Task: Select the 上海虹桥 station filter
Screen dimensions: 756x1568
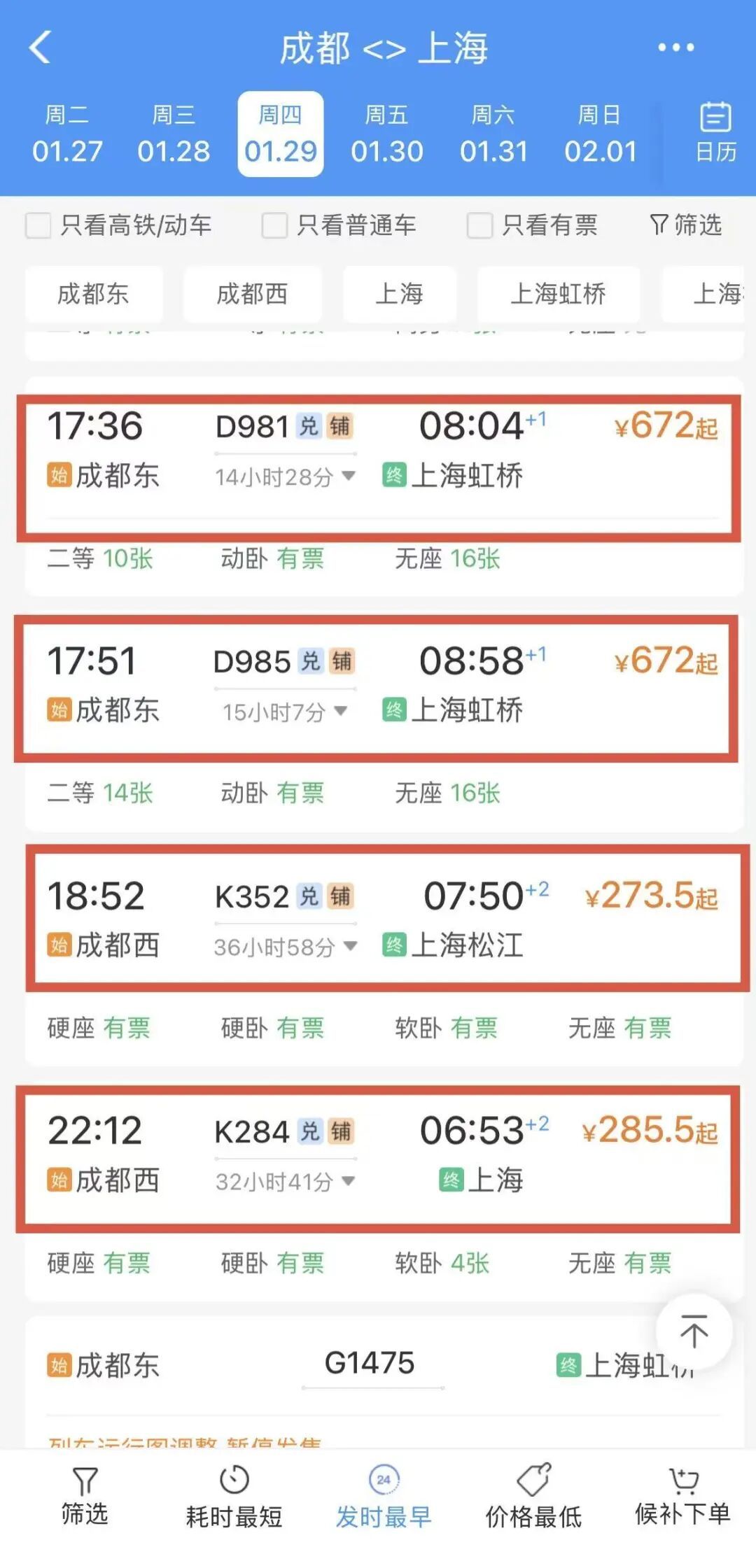Action: point(558,295)
